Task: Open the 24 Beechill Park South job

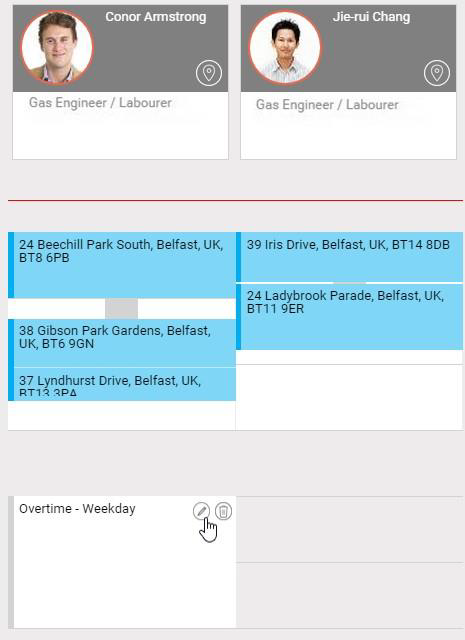Action: (122, 265)
